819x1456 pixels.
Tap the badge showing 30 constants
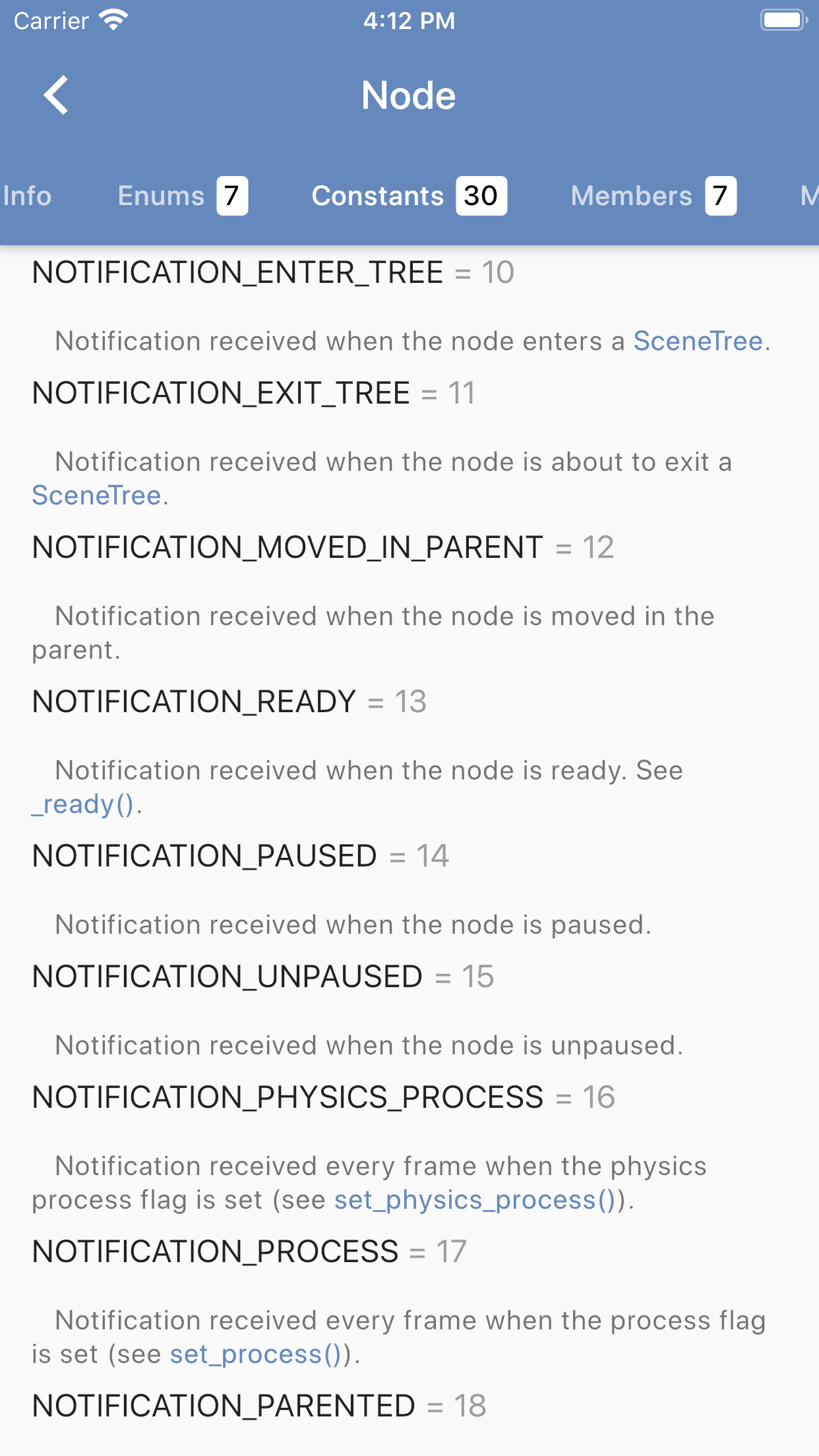[480, 195]
